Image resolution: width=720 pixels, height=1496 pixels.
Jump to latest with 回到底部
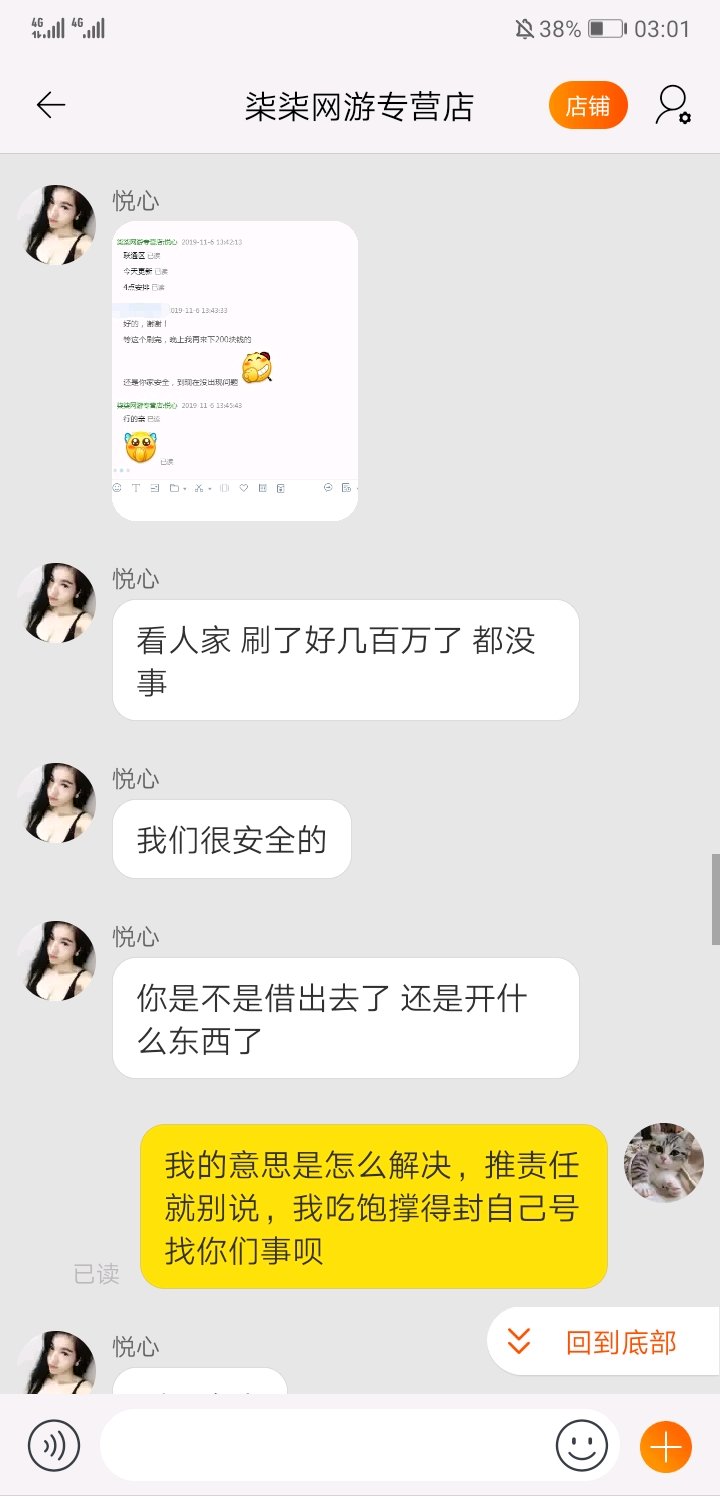602,1342
